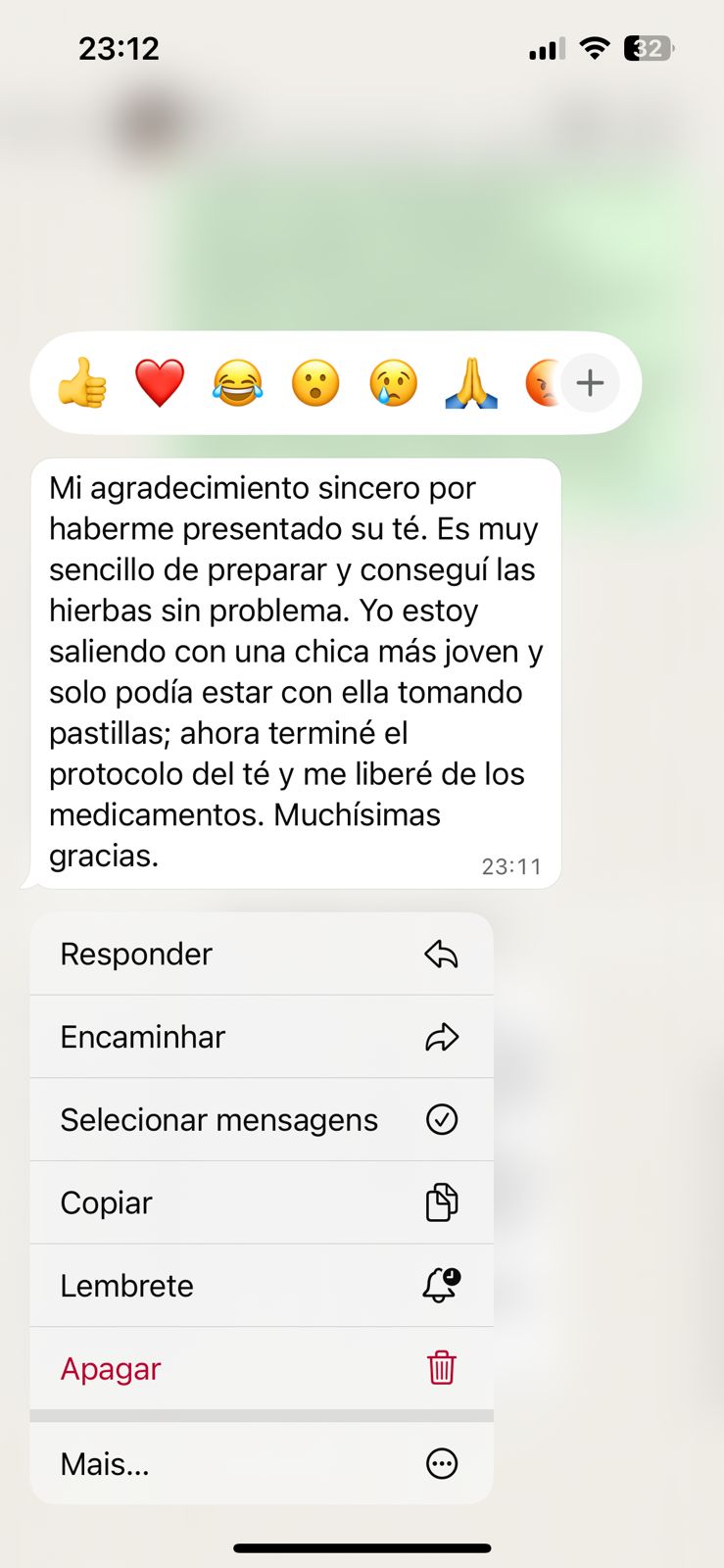Open Mais... for additional options
Image resolution: width=724 pixels, height=1568 pixels.
click(x=262, y=1464)
